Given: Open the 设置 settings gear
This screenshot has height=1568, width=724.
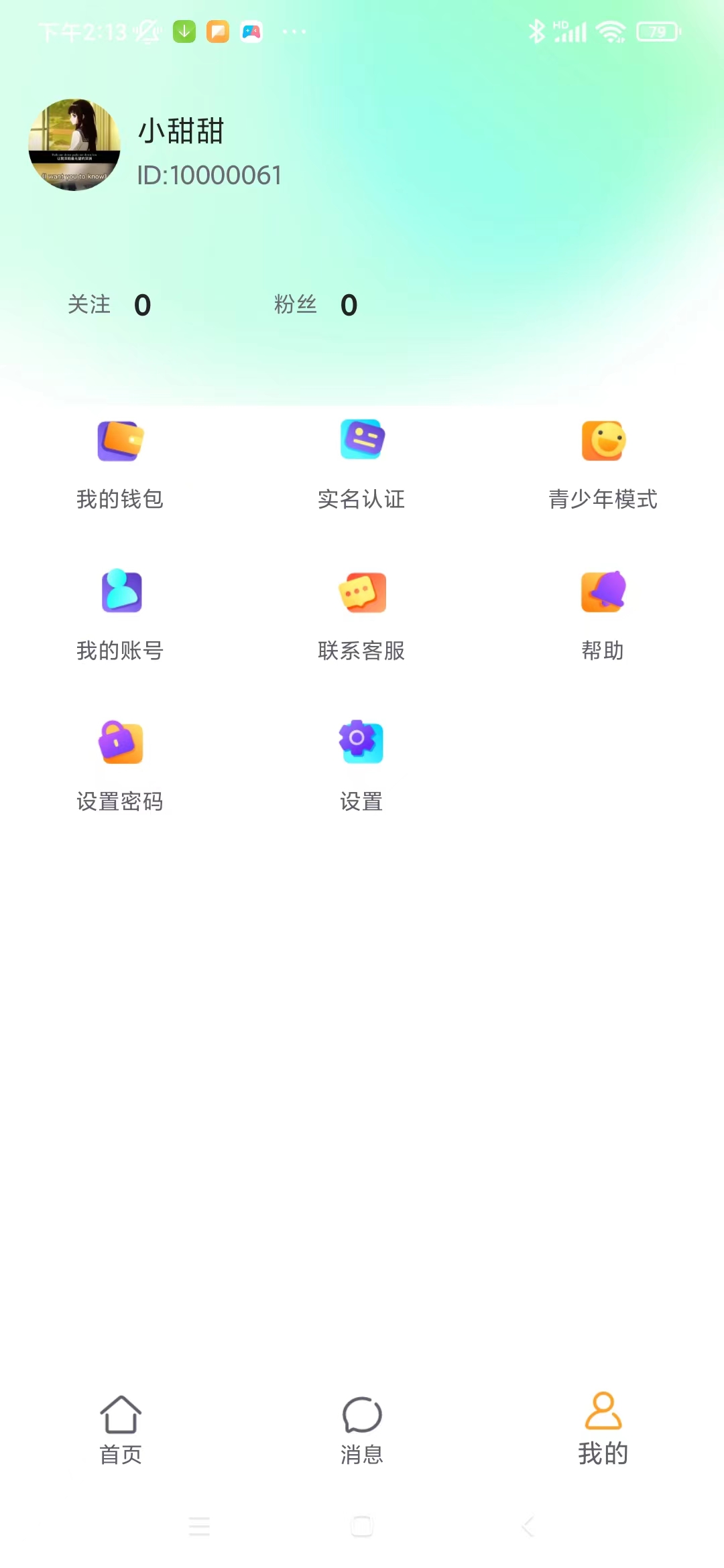Looking at the screenshot, I should pyautogui.click(x=362, y=764).
